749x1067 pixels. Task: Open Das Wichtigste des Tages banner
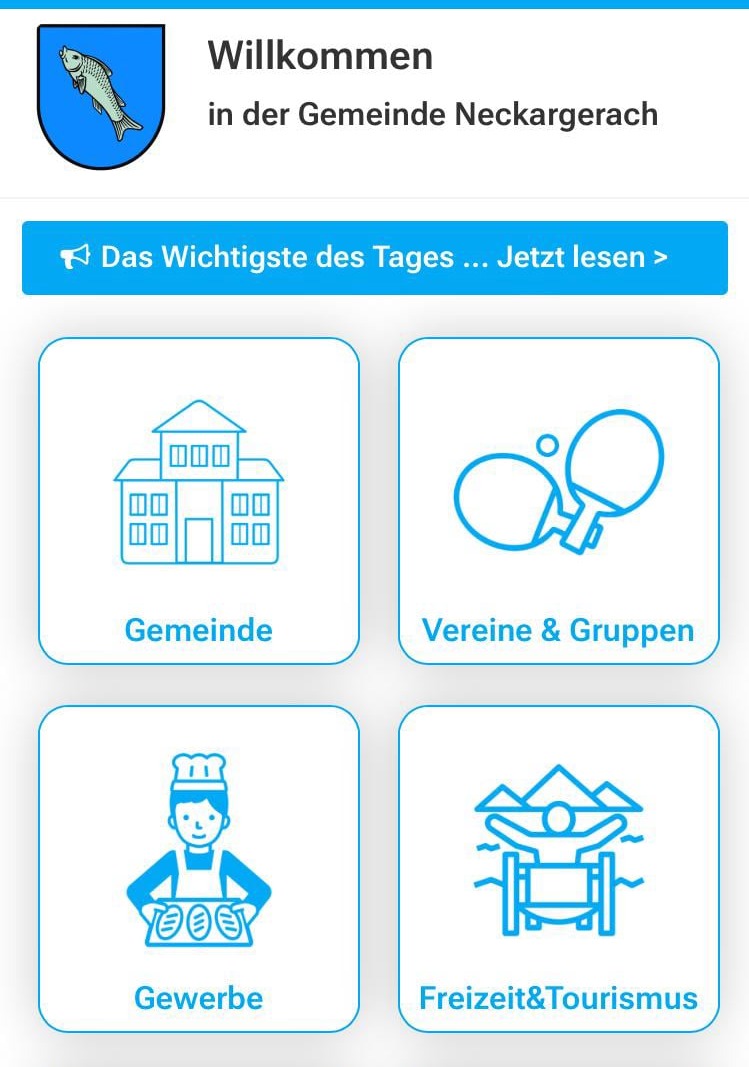click(x=374, y=258)
